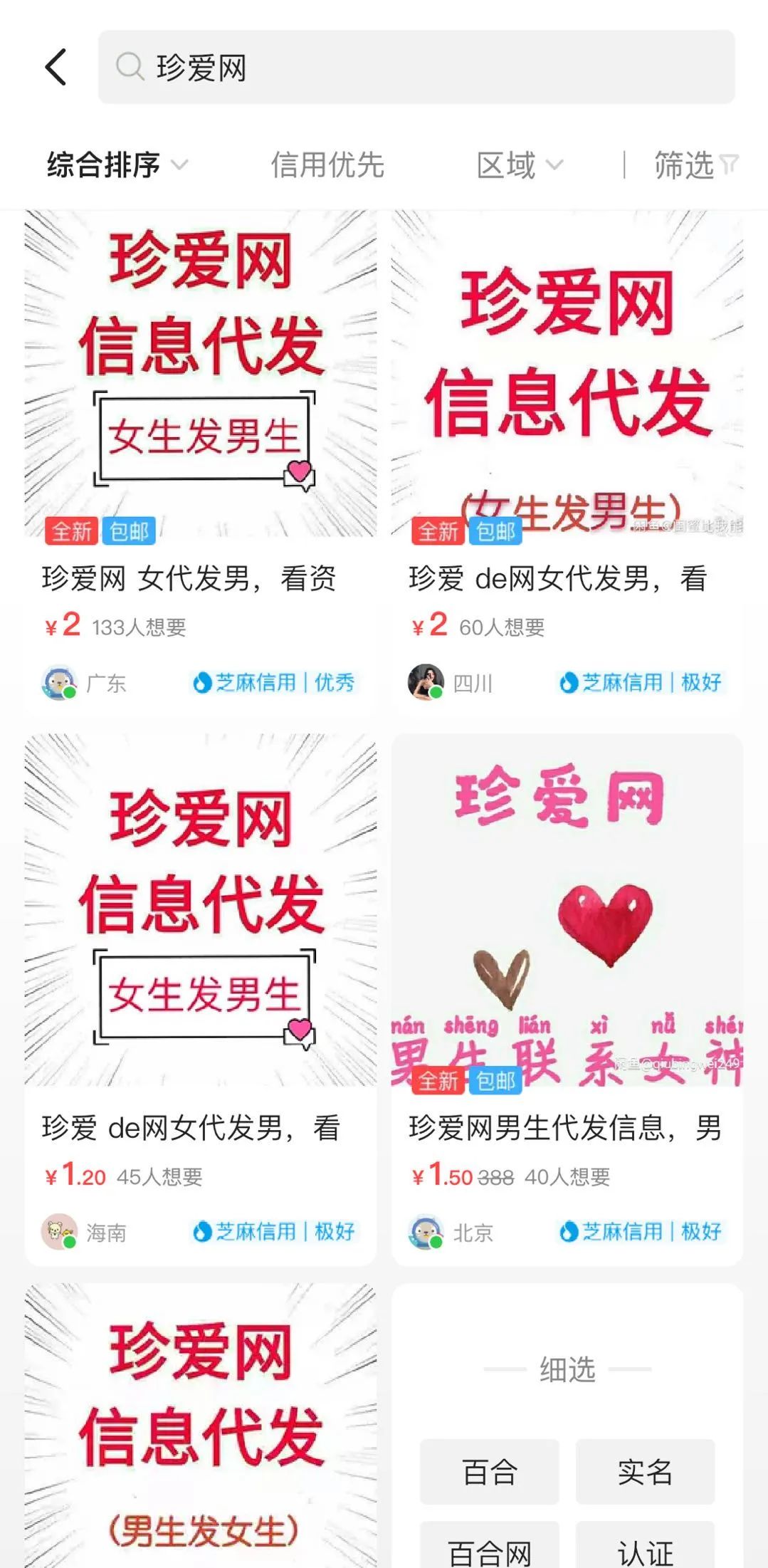Go back using the arrow icon
Viewport: 768px width, 1568px height.
[56, 68]
